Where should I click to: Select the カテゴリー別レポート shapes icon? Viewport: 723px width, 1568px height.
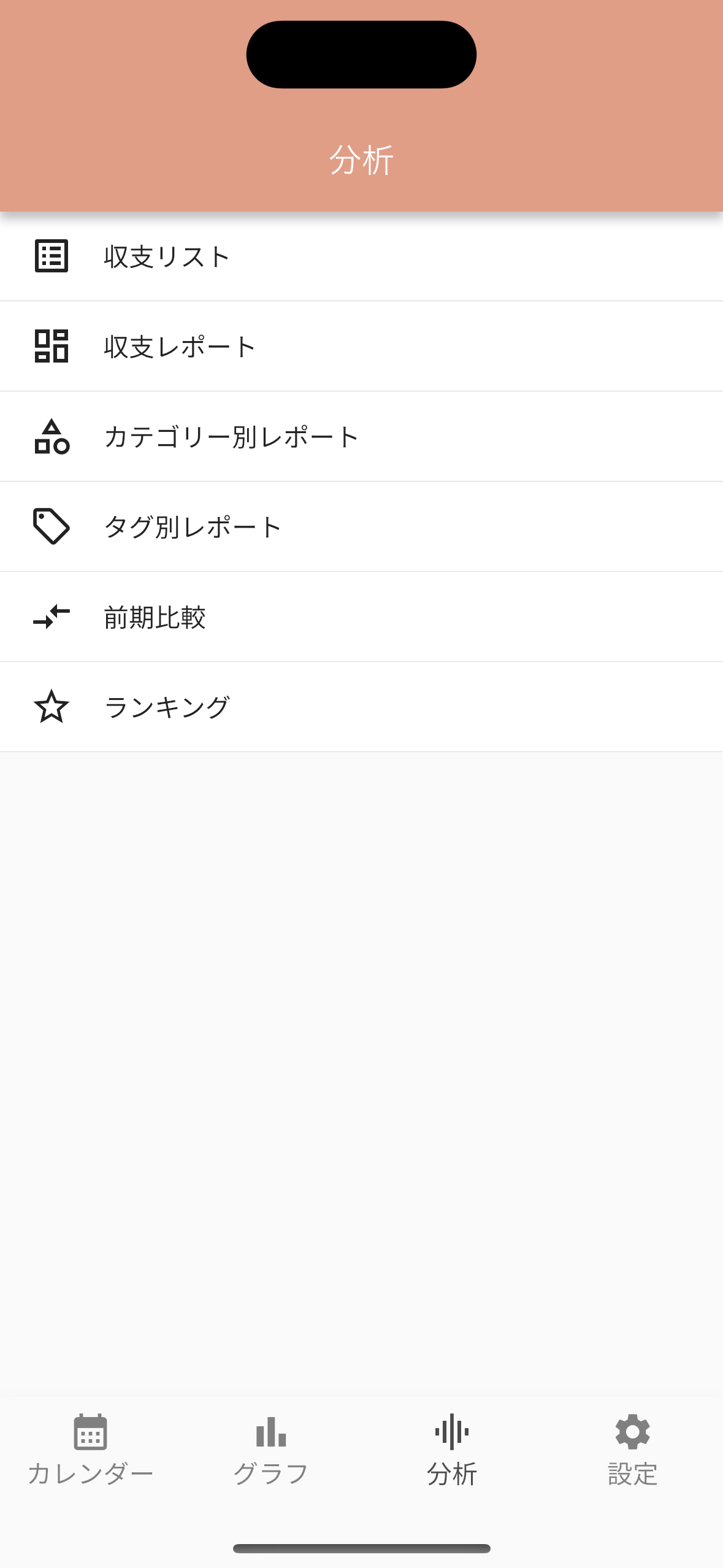(x=52, y=436)
